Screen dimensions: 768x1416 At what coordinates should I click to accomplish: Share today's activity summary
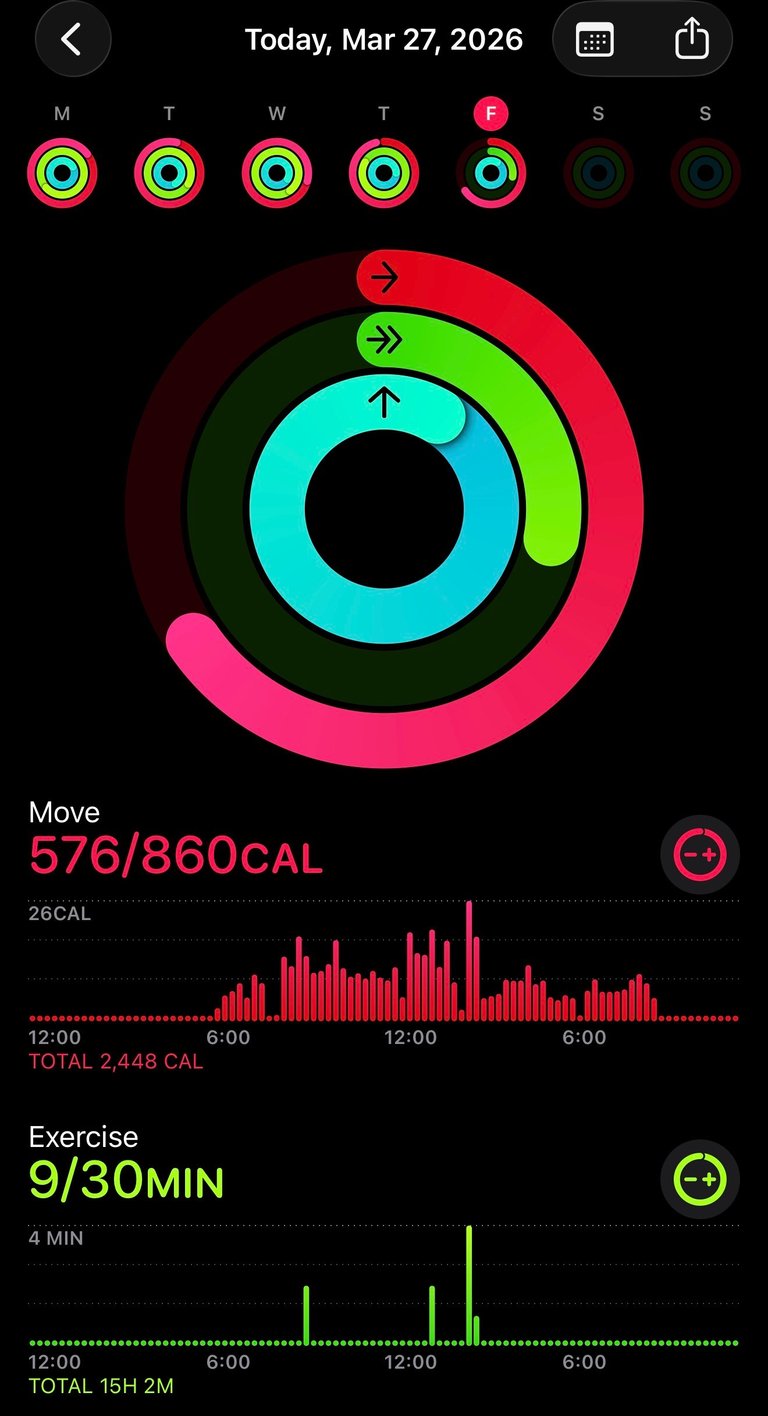pyautogui.click(x=691, y=40)
